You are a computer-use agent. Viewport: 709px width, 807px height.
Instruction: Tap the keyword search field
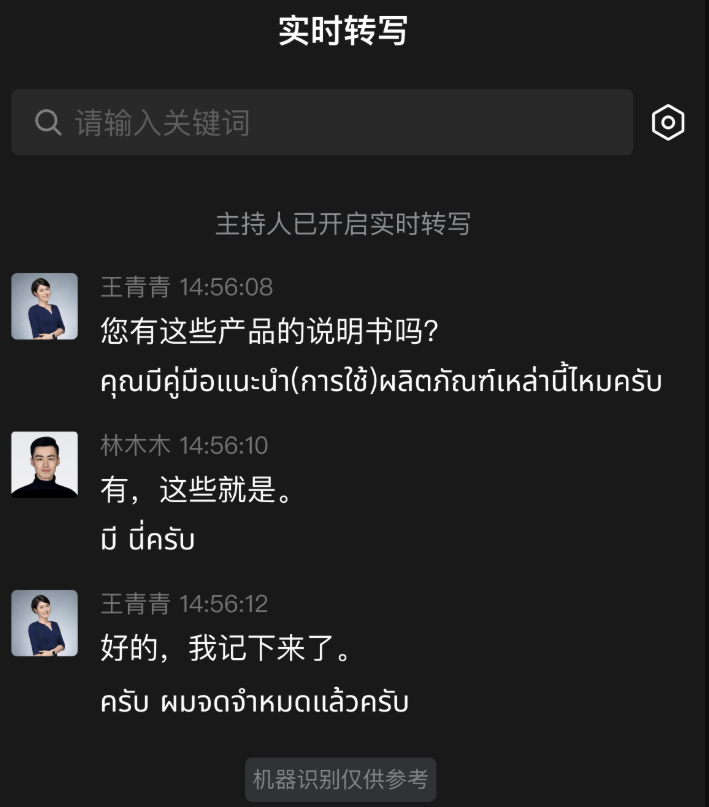tap(322, 123)
